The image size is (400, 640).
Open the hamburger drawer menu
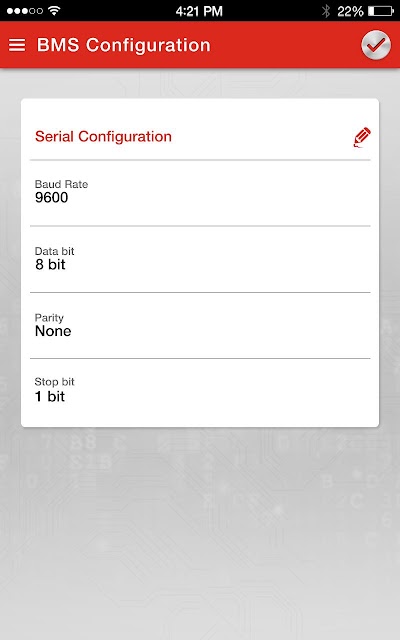click(x=17, y=45)
